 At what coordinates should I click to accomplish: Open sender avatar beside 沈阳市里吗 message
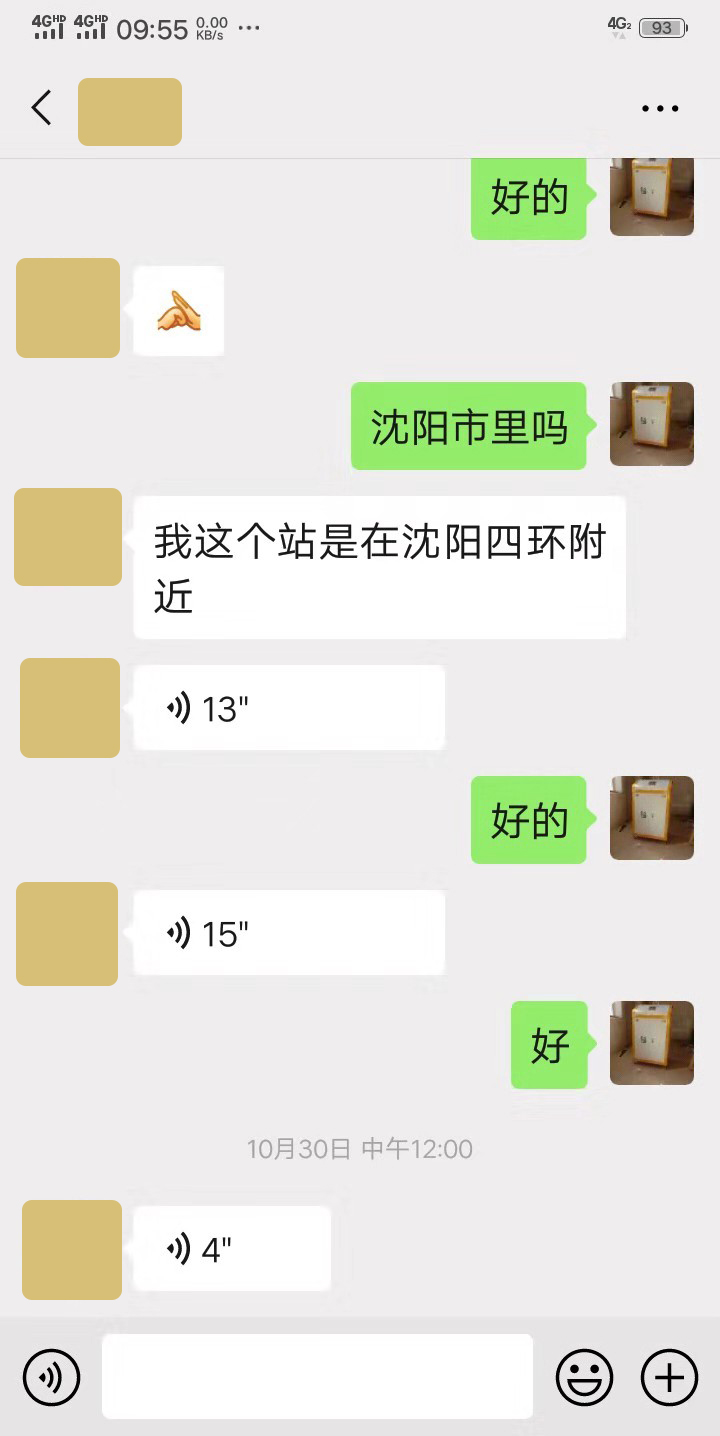[652, 424]
